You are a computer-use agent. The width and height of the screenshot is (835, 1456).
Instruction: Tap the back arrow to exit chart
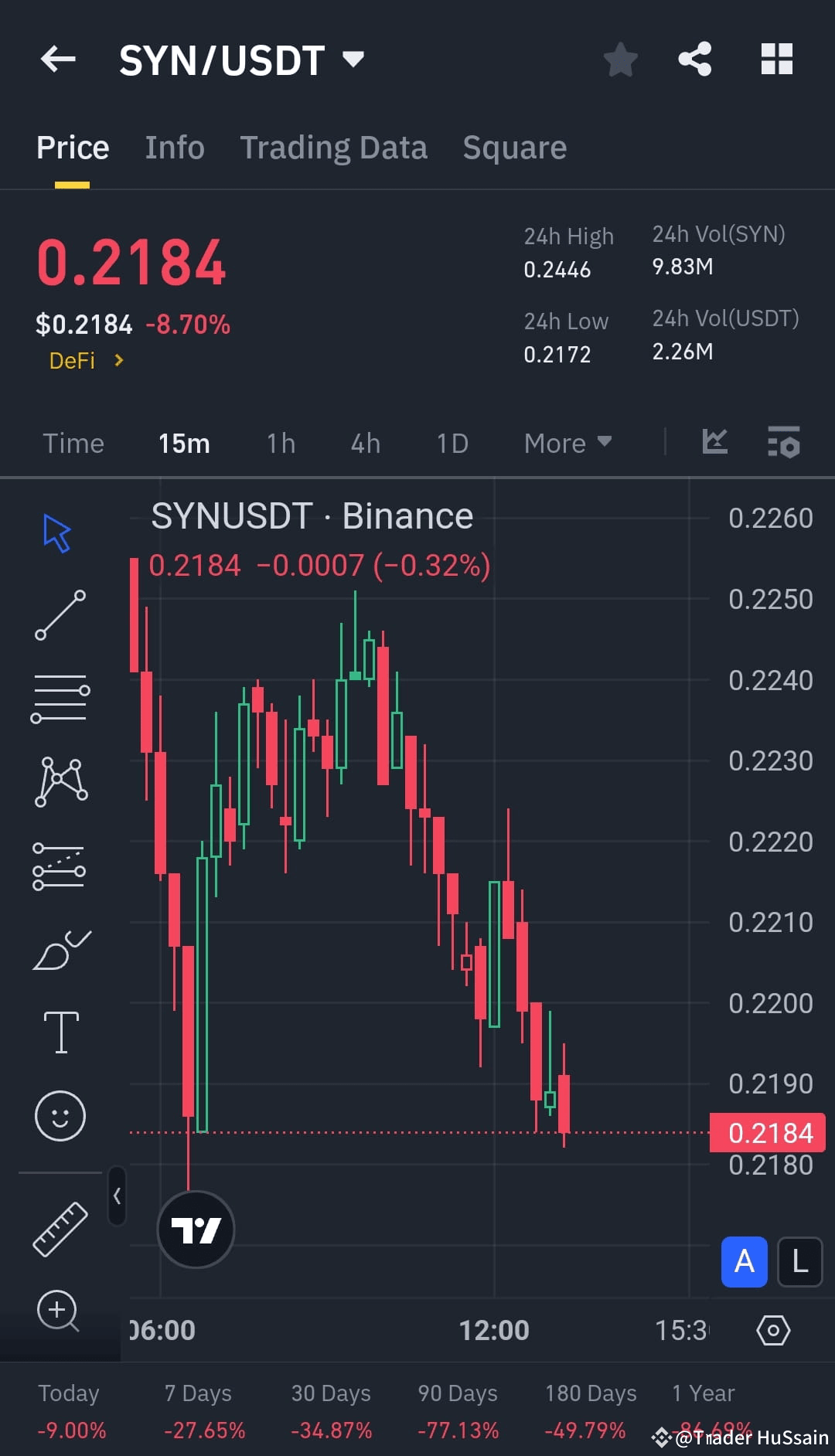(57, 59)
